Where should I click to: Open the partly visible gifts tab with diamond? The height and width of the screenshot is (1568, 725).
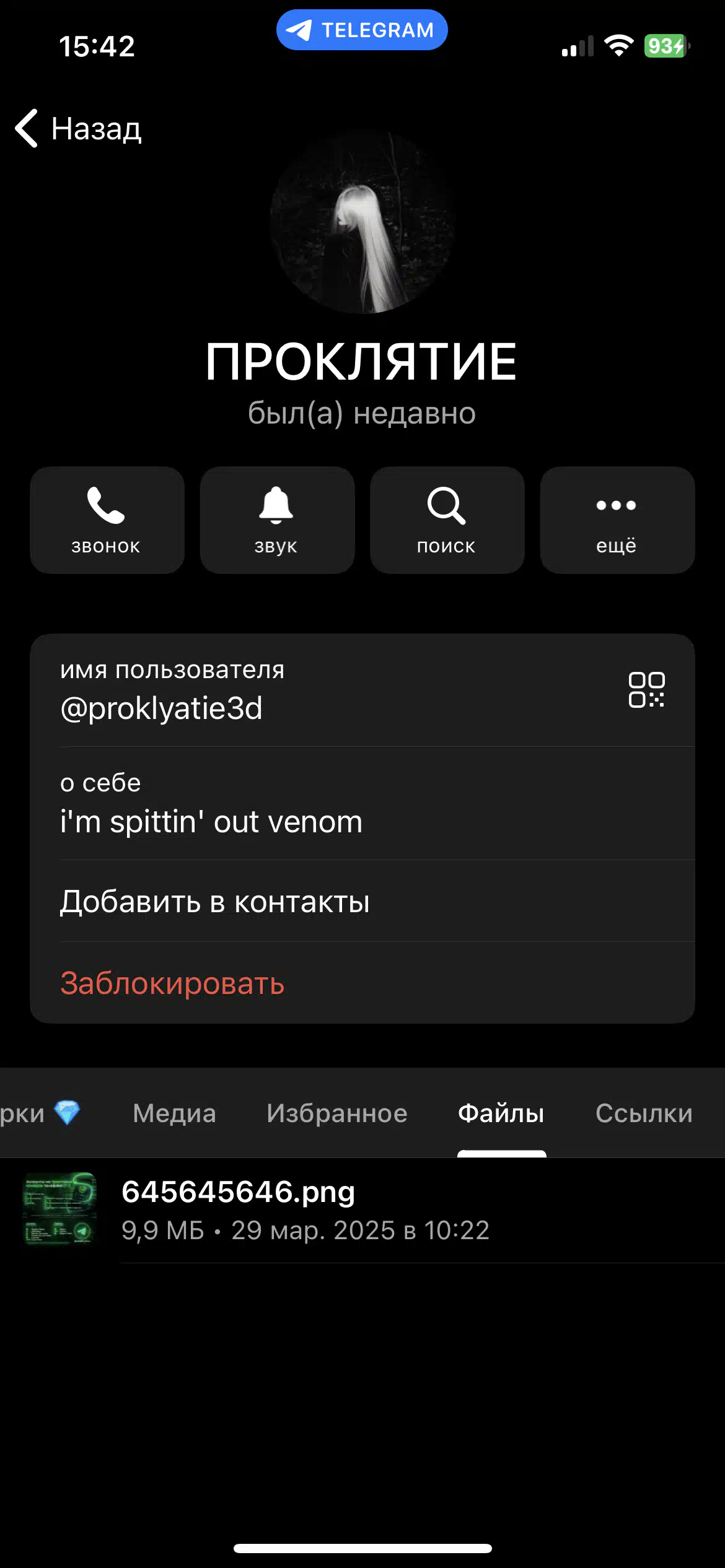click(40, 1113)
